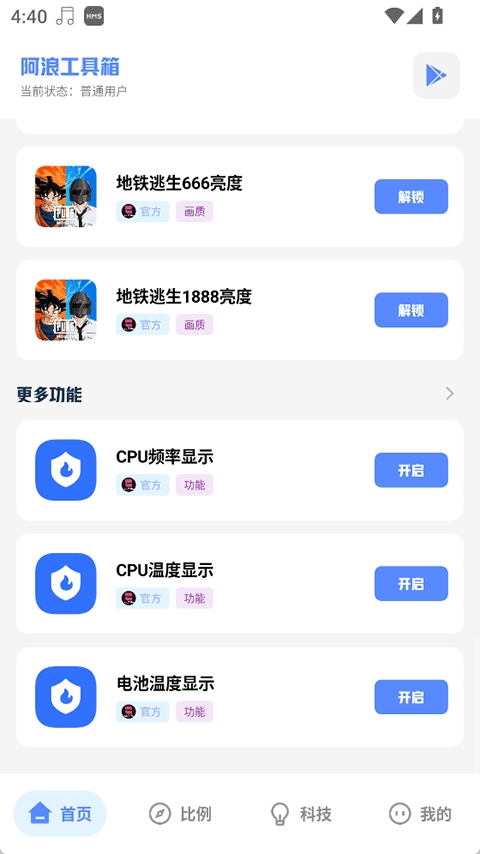Unlock 地铁逃生666亮度

(411, 197)
